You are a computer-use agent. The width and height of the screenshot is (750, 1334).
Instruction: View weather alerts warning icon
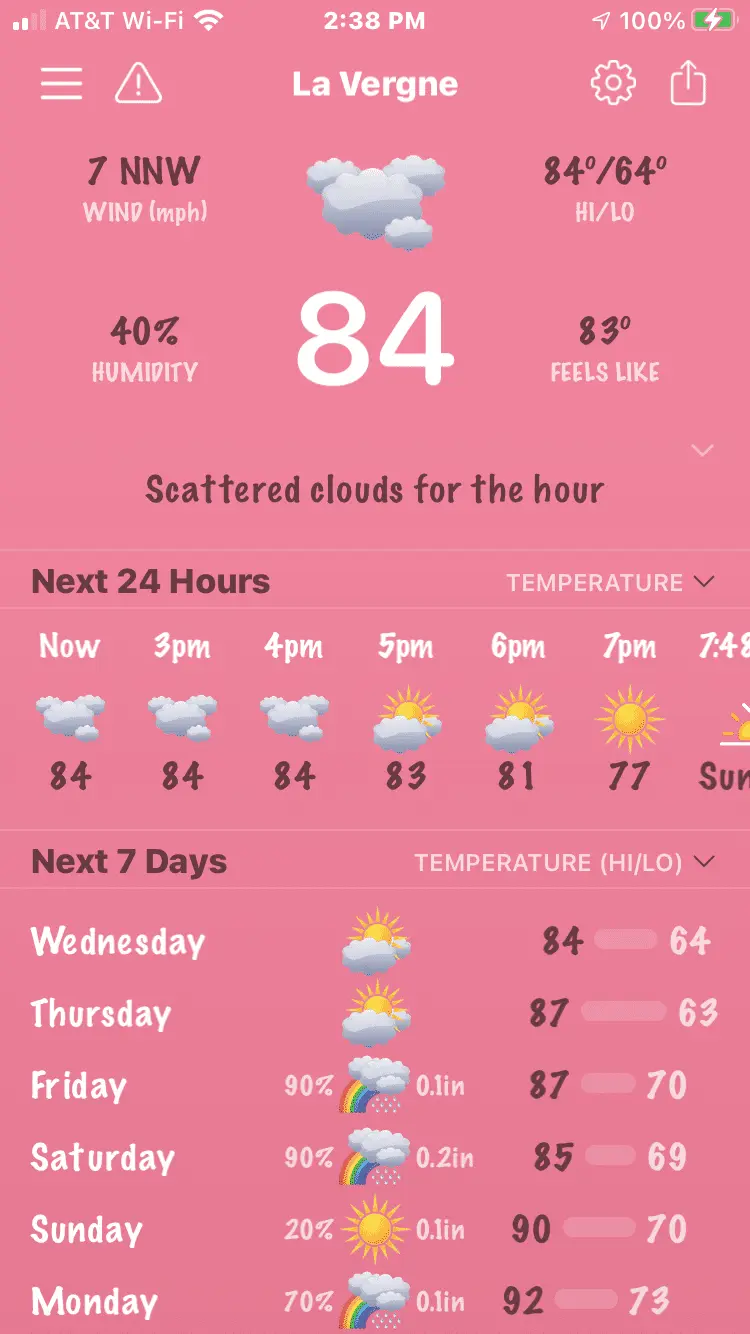138,84
